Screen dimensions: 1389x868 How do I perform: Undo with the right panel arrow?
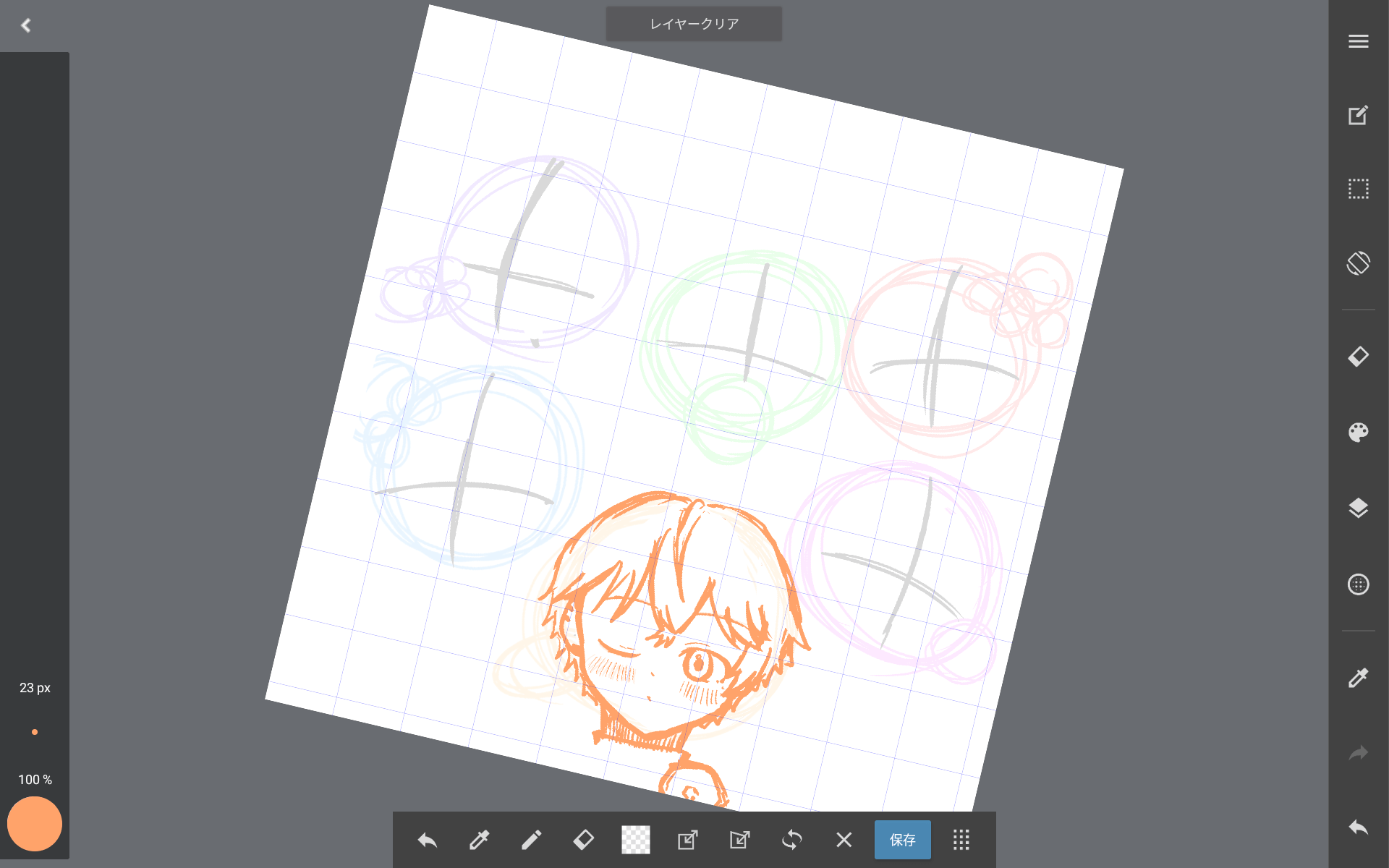[x=1358, y=827]
